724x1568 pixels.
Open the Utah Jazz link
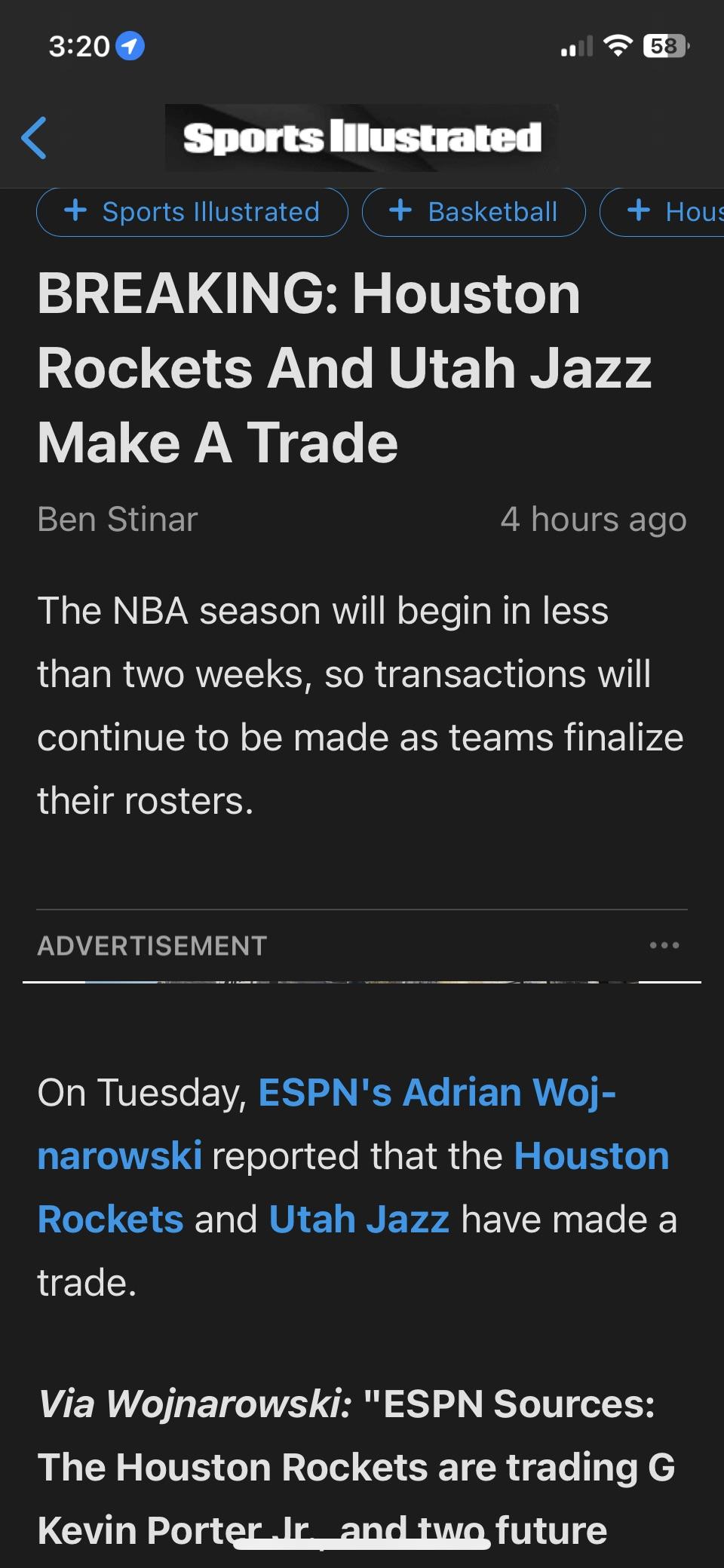coord(359,1219)
